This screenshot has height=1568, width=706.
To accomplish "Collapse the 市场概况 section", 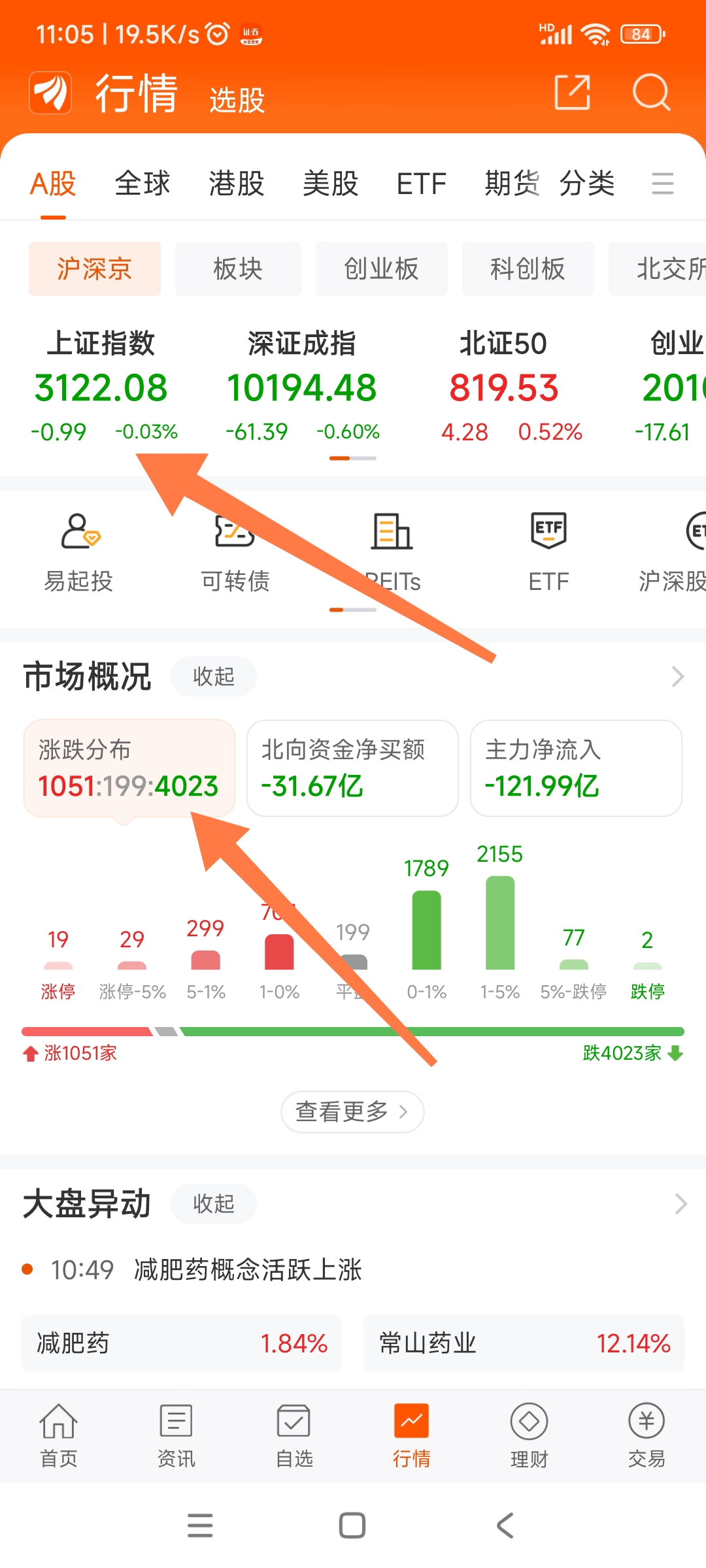I will [x=214, y=676].
